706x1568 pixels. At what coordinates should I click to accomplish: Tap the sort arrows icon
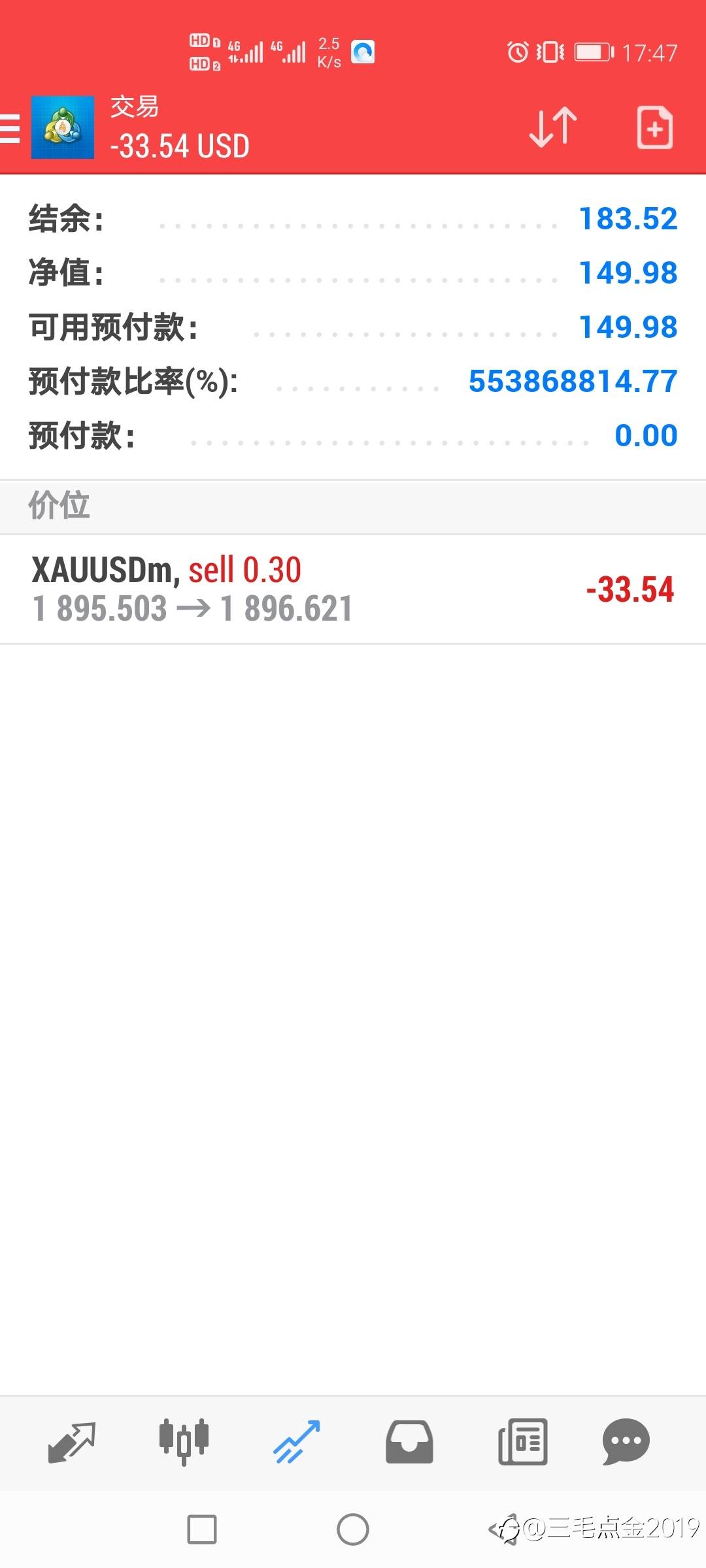553,127
